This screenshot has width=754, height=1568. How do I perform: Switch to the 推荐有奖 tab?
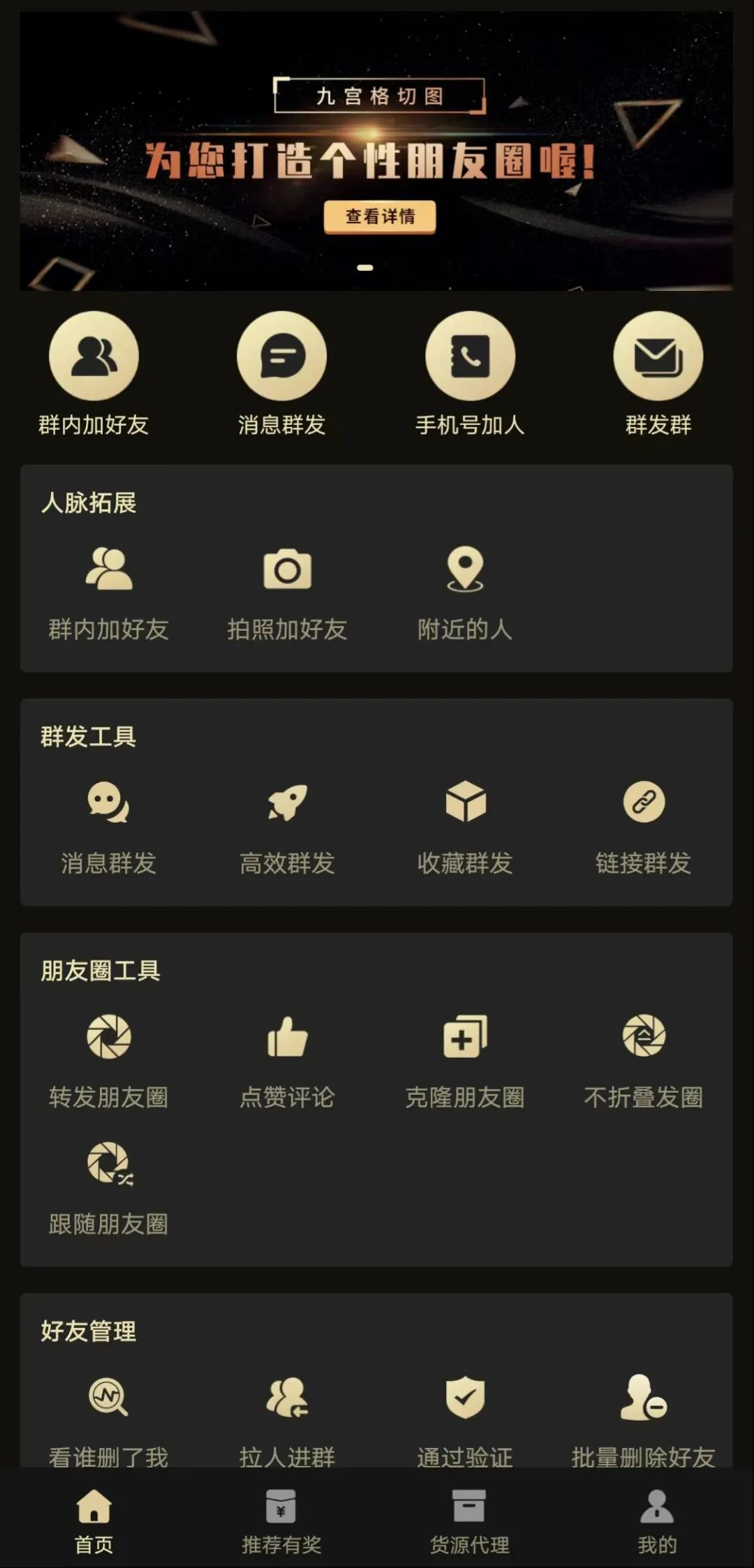(x=281, y=1521)
